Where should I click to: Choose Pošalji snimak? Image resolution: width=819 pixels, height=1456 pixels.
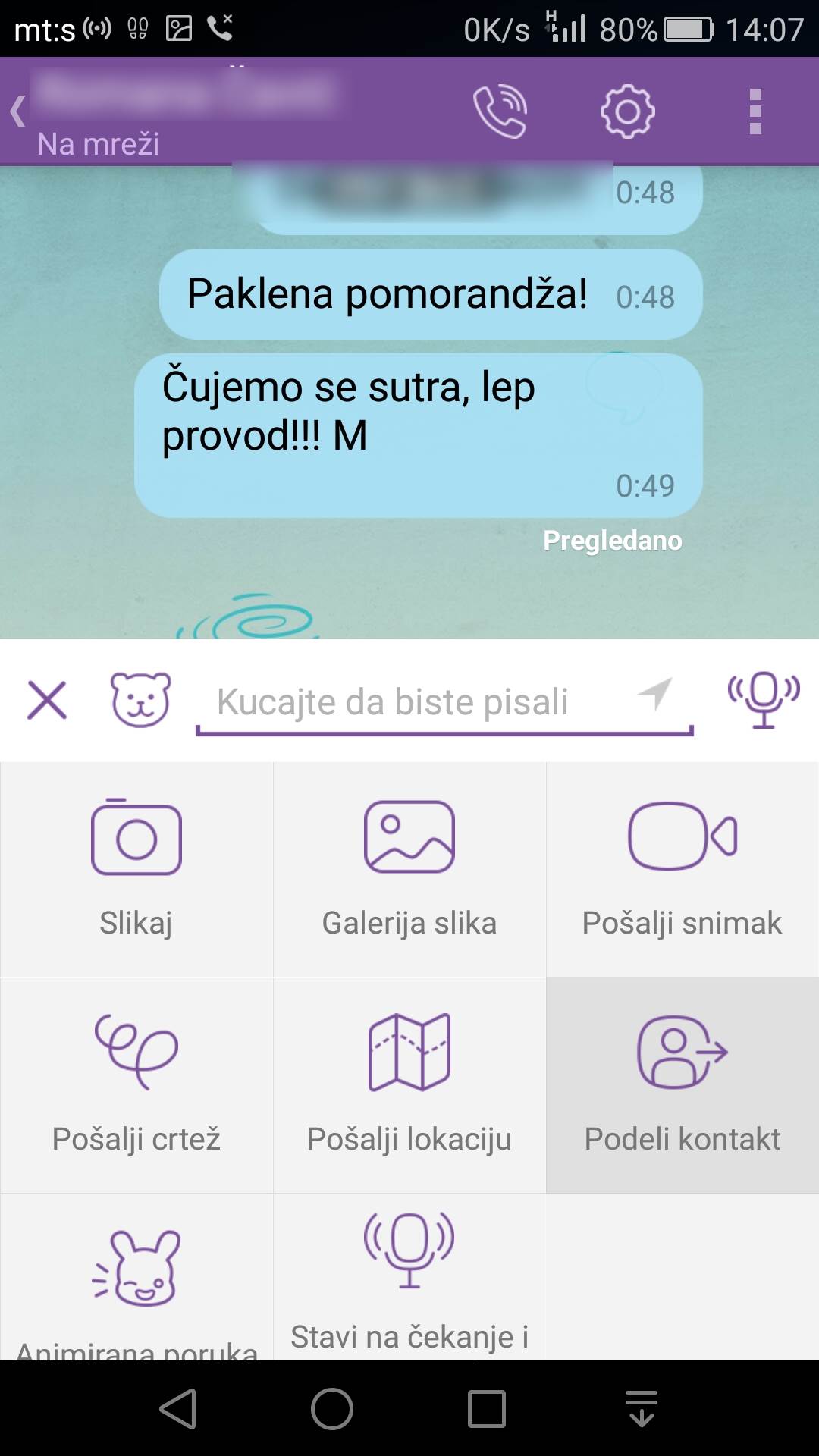(682, 869)
